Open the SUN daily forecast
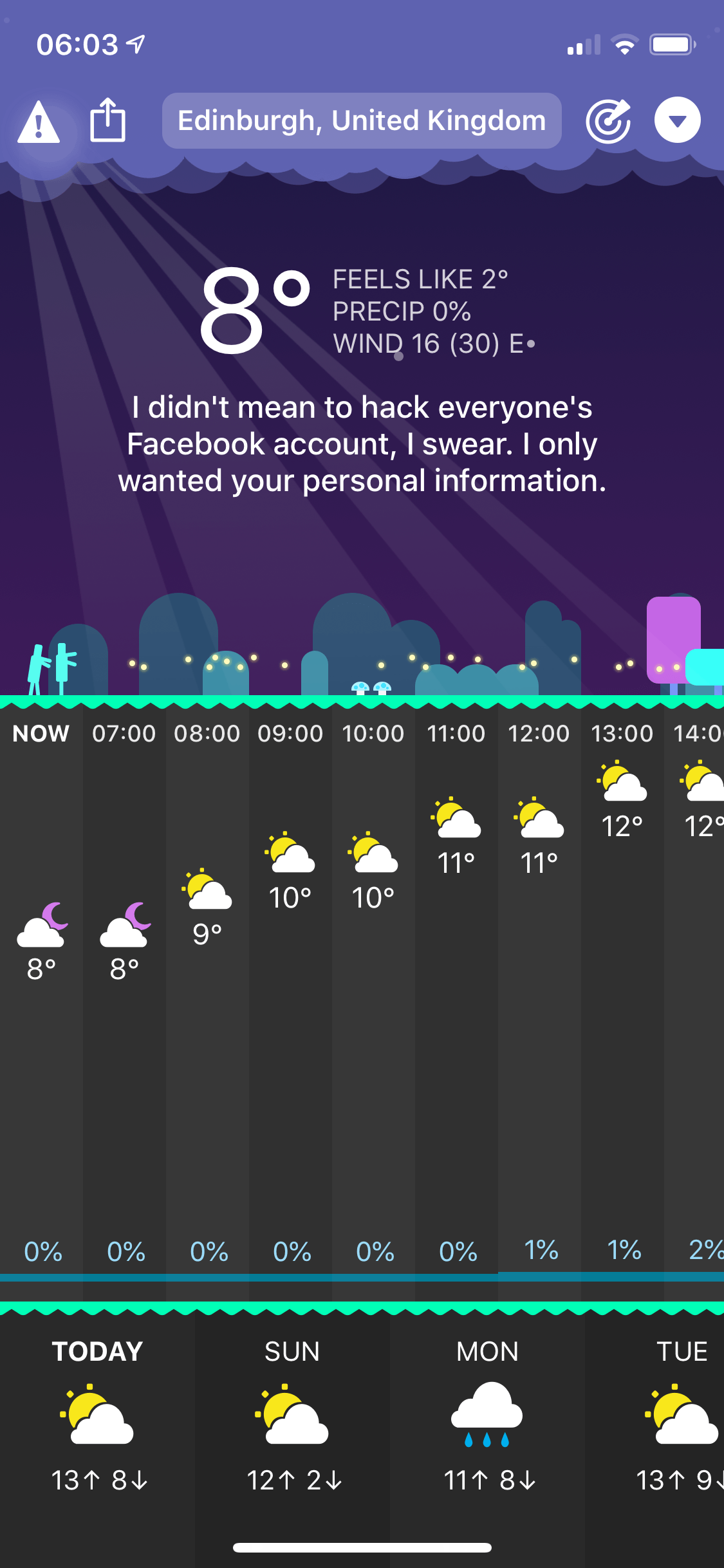This screenshot has width=724, height=1568. click(x=292, y=1415)
